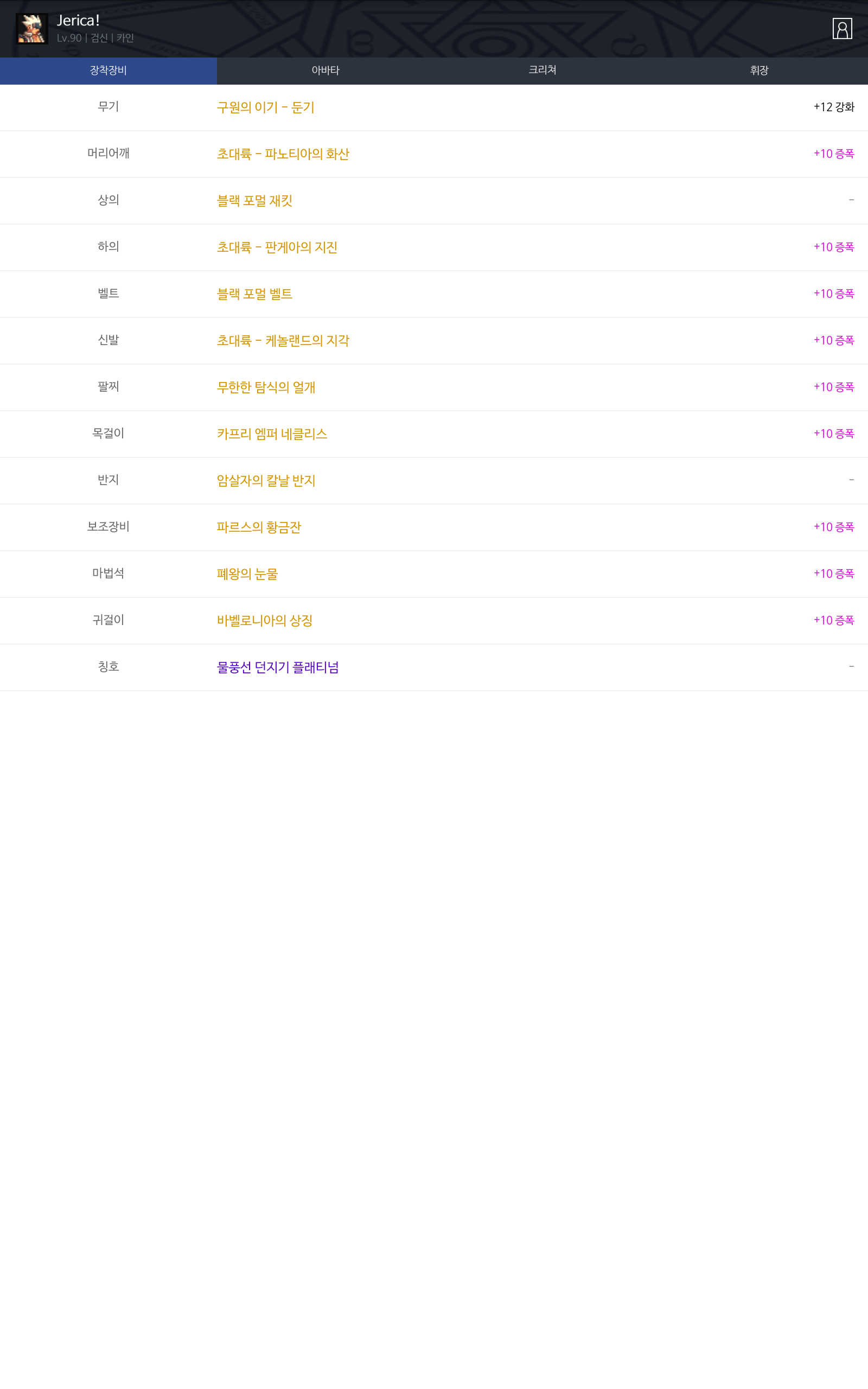Viewport: 868px width, 1389px height.
Task: Switch to the 크리쳐 tab
Action: pyautogui.click(x=542, y=70)
